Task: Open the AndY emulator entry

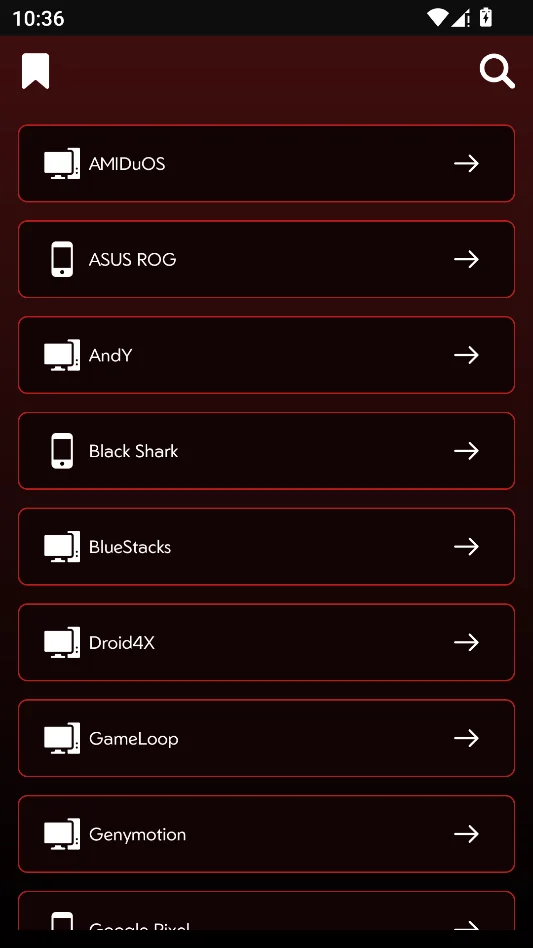Action: coord(266,355)
